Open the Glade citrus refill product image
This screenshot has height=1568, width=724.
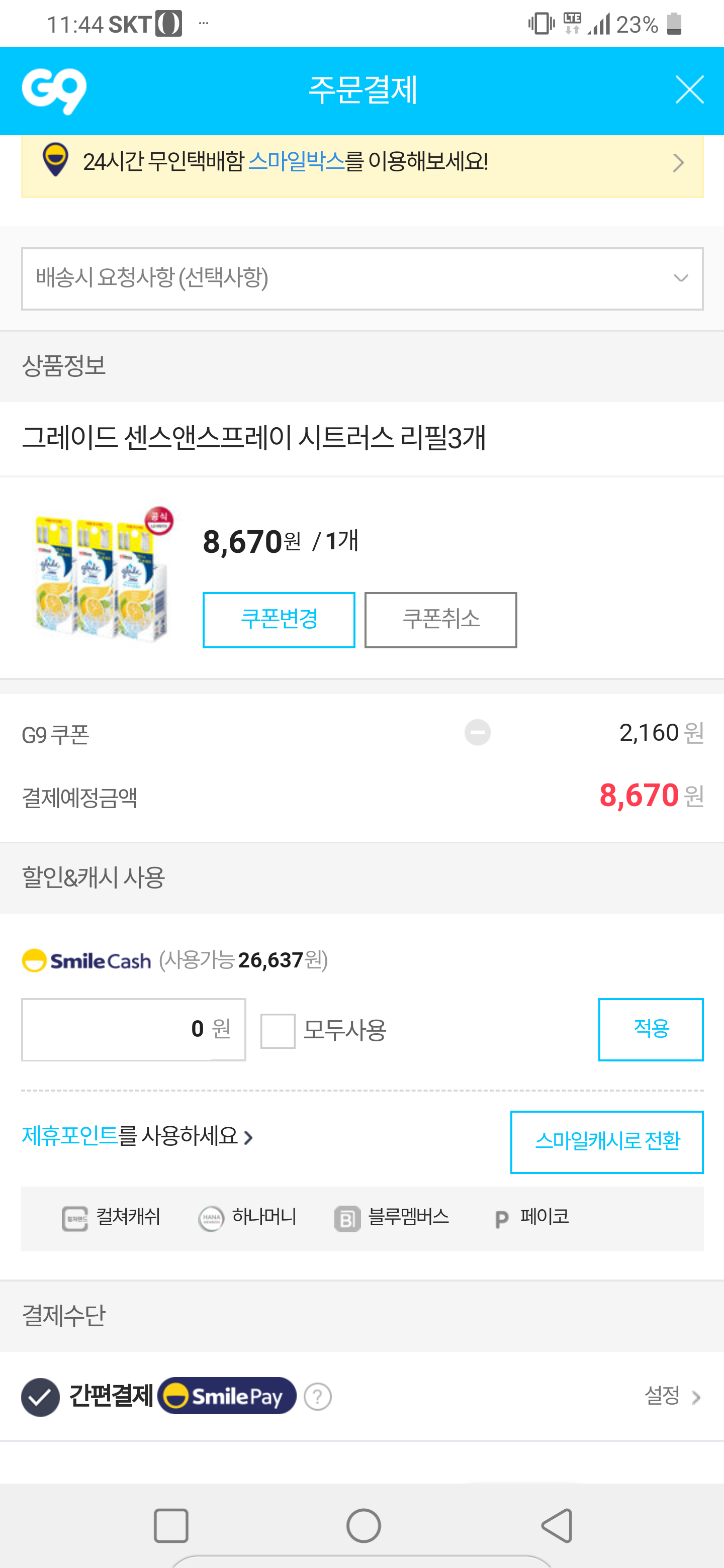(x=102, y=574)
